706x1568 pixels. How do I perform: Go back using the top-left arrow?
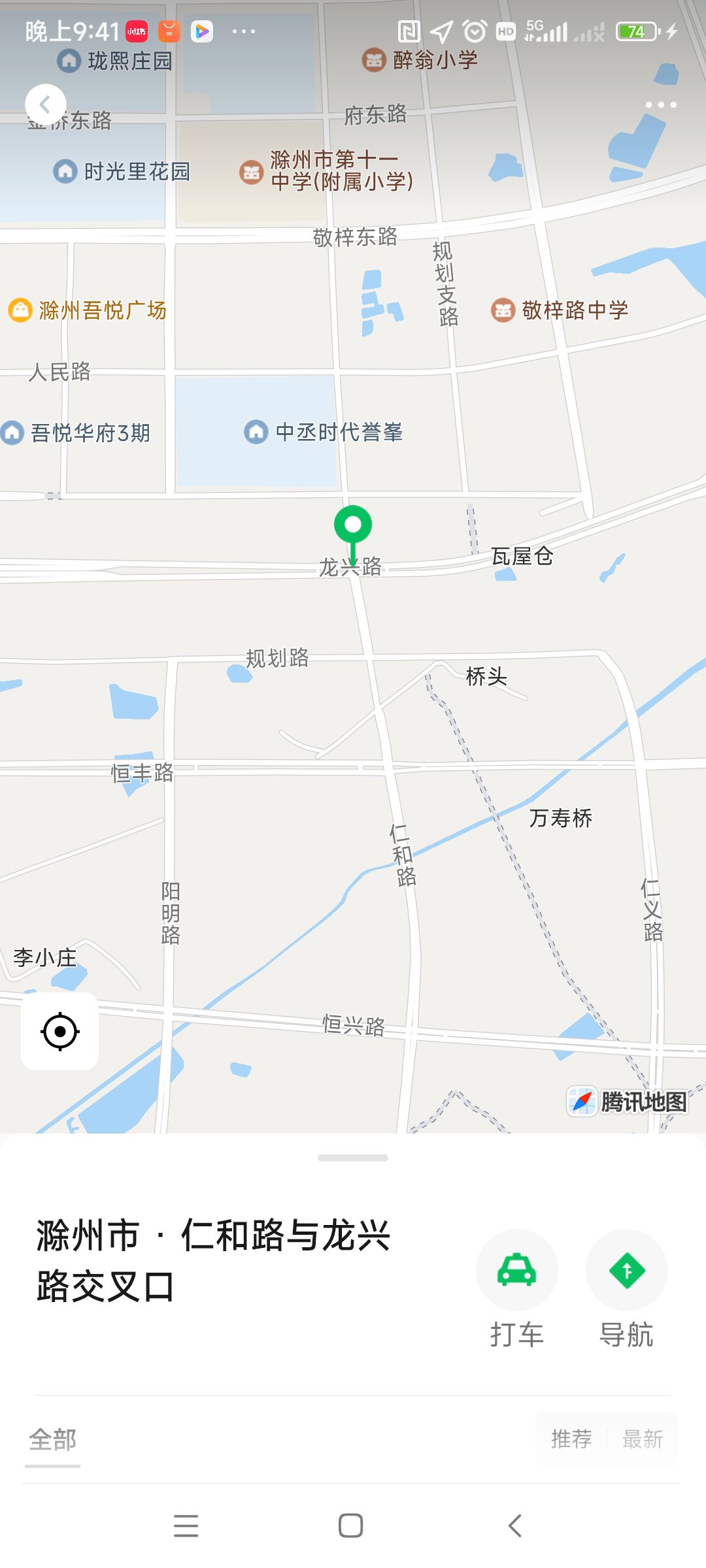click(45, 105)
